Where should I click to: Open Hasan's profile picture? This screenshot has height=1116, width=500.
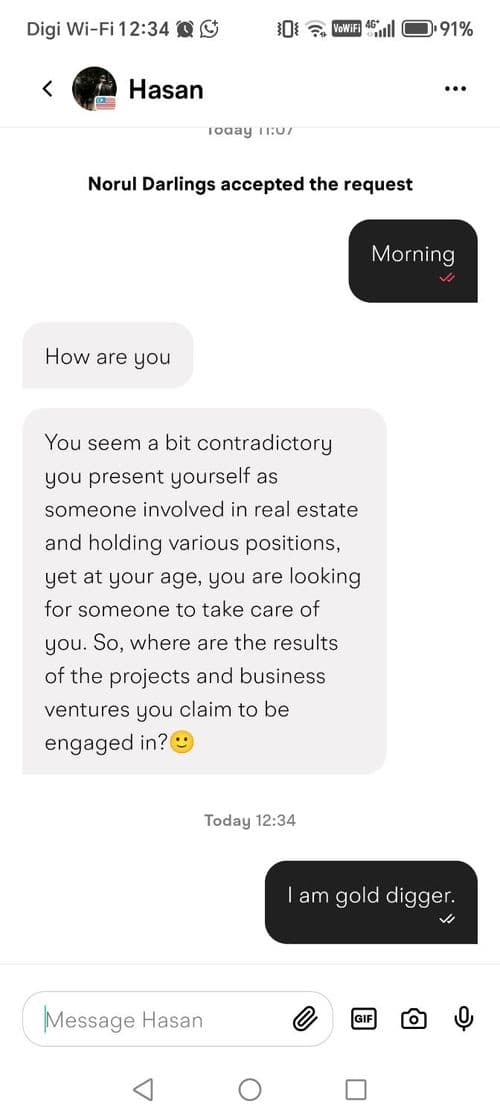pyautogui.click(x=94, y=89)
